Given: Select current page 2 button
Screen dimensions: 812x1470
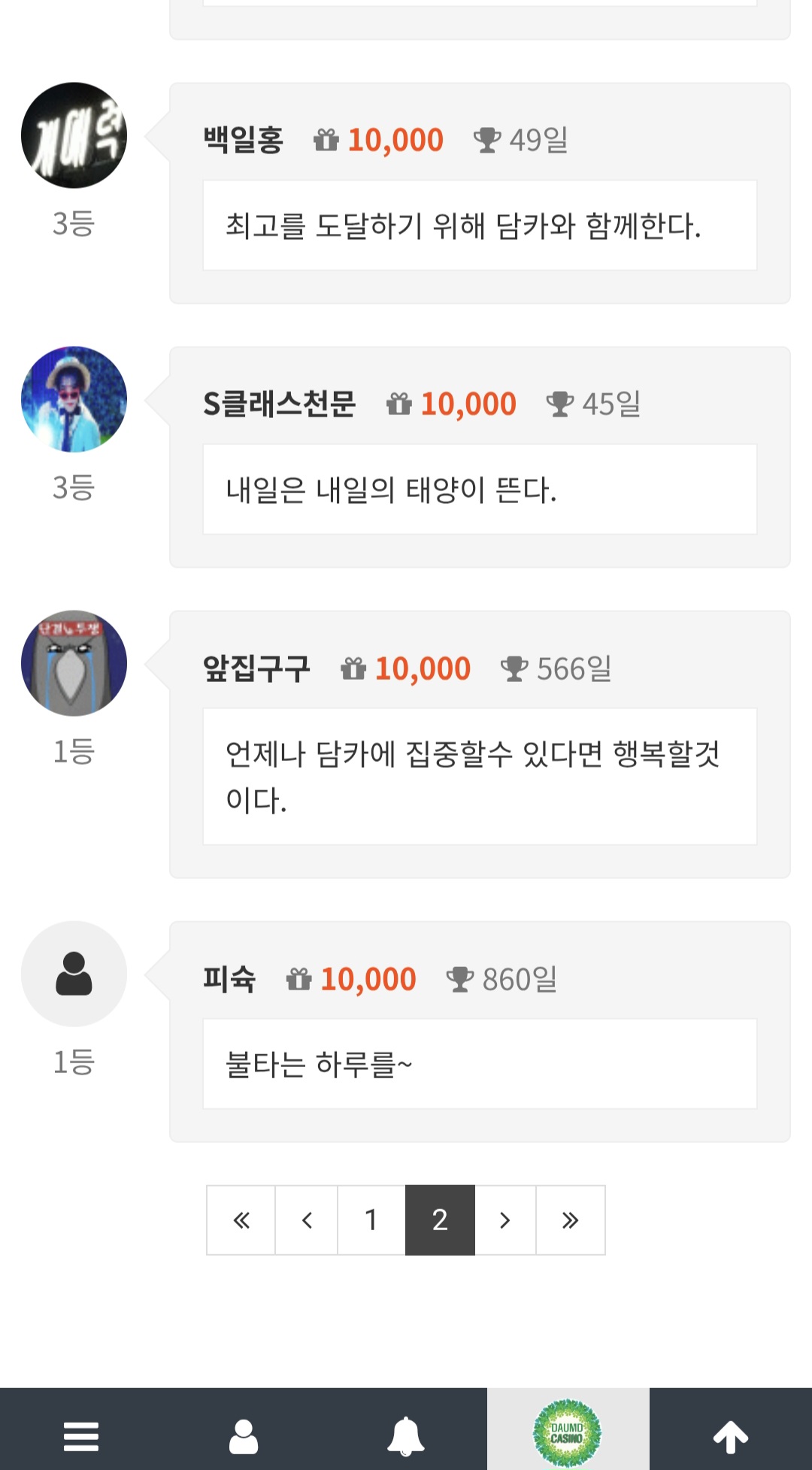Looking at the screenshot, I should pos(440,1220).
